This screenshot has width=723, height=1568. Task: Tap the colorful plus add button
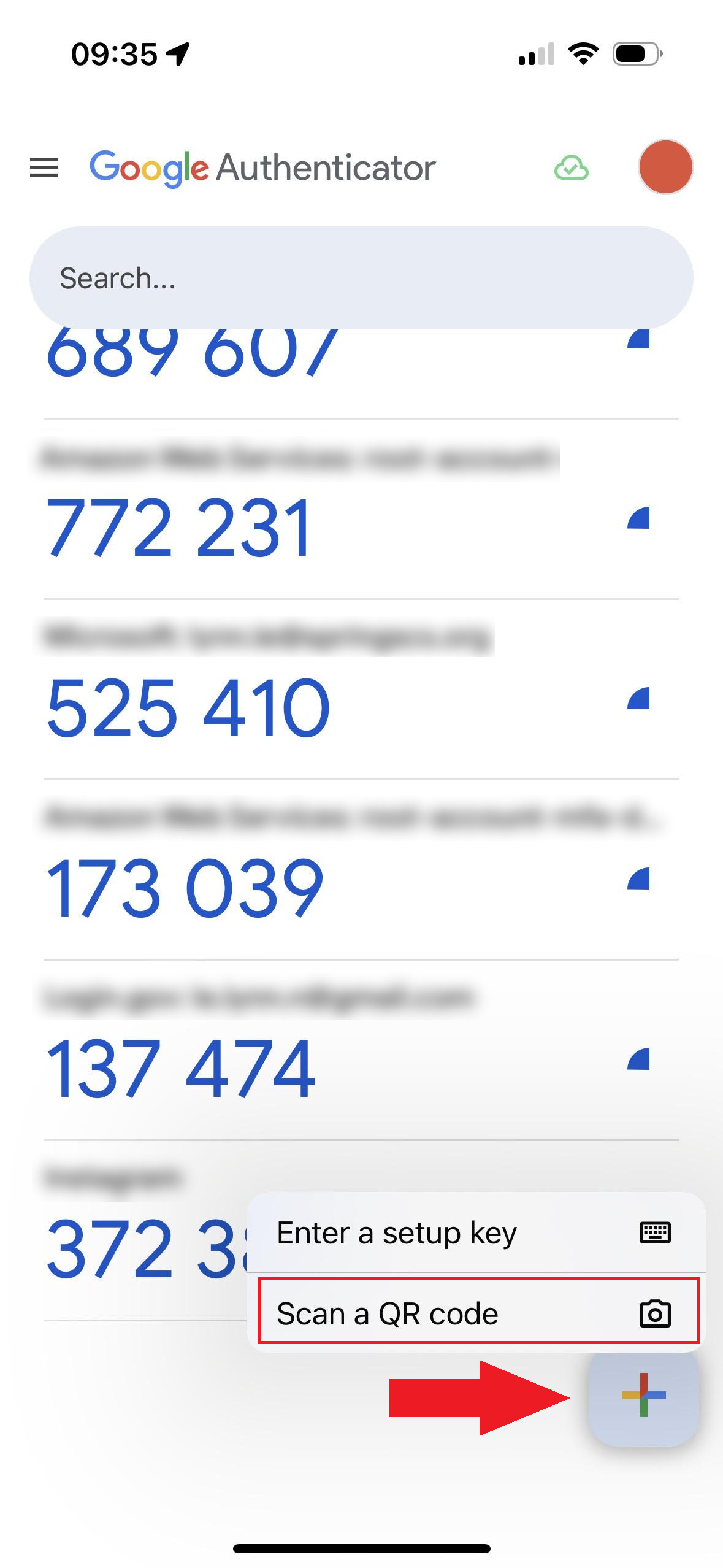(643, 1396)
